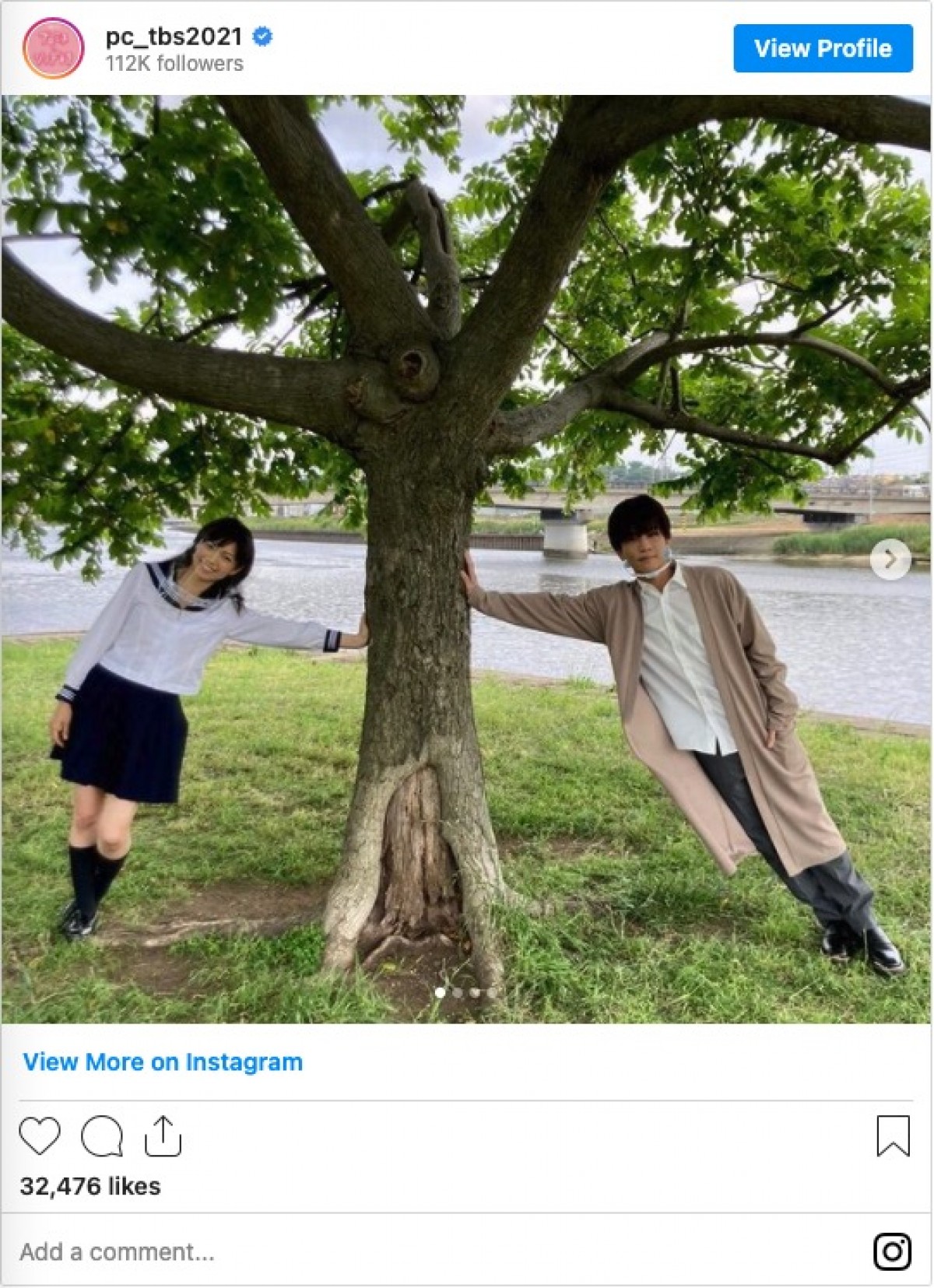Open pc_tbs2021 profile avatar

pos(53,48)
